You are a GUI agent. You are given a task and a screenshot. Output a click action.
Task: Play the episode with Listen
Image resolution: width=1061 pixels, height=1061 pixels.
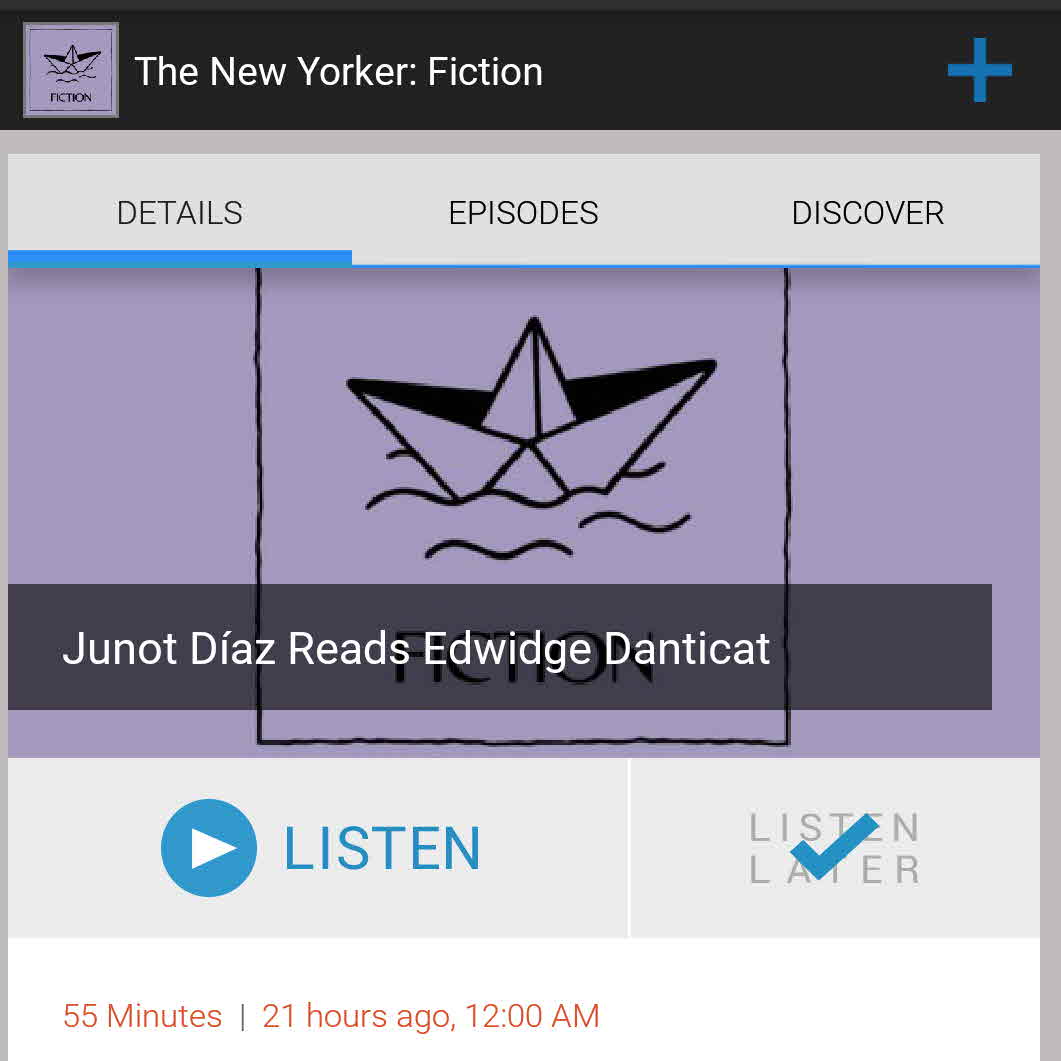point(320,848)
